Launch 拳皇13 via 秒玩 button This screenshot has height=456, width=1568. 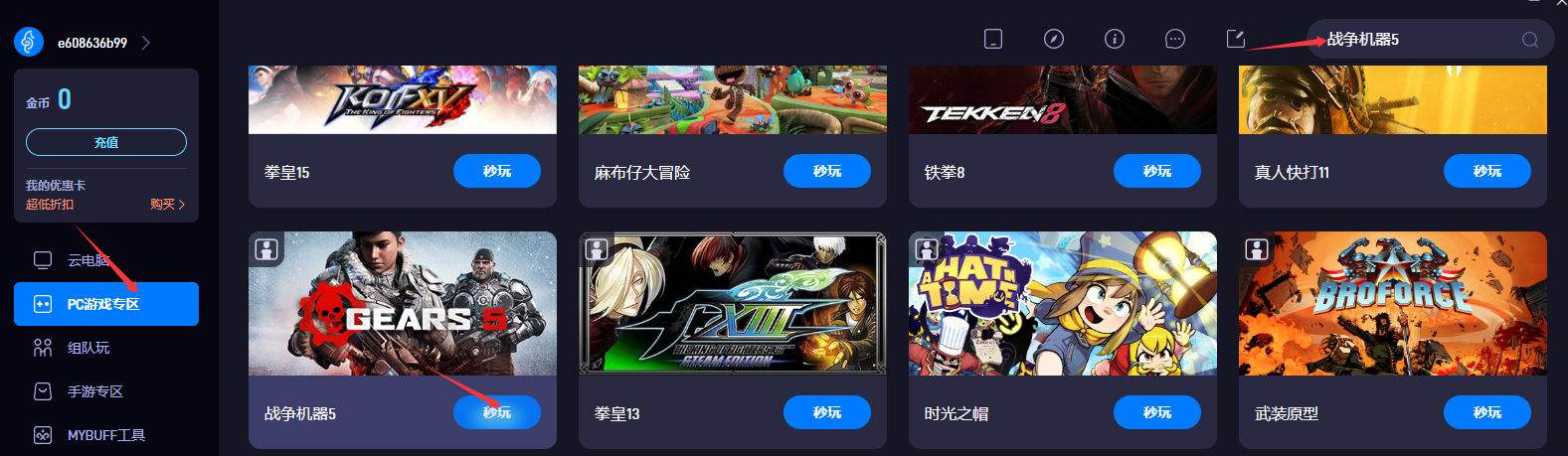point(827,412)
